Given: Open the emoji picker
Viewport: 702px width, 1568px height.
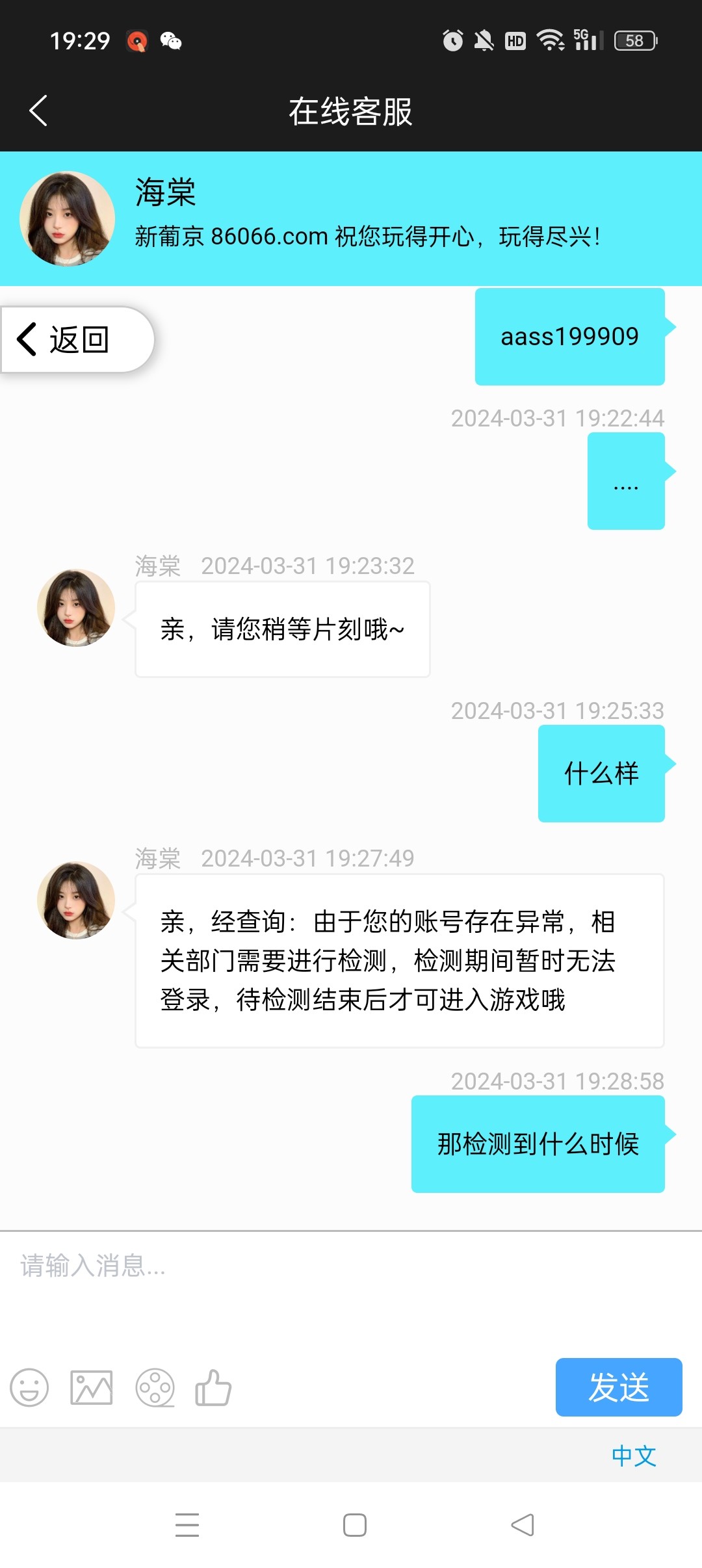Looking at the screenshot, I should click(29, 1387).
